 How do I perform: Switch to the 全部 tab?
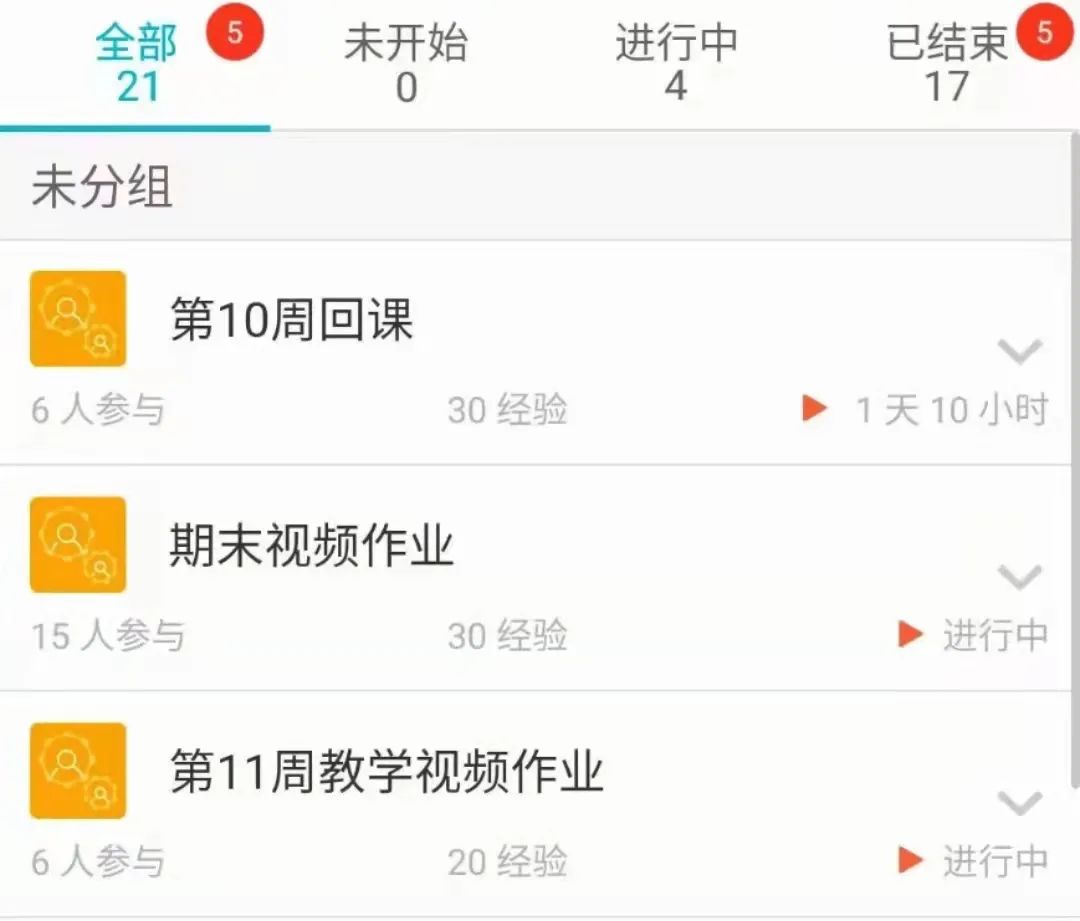(137, 65)
